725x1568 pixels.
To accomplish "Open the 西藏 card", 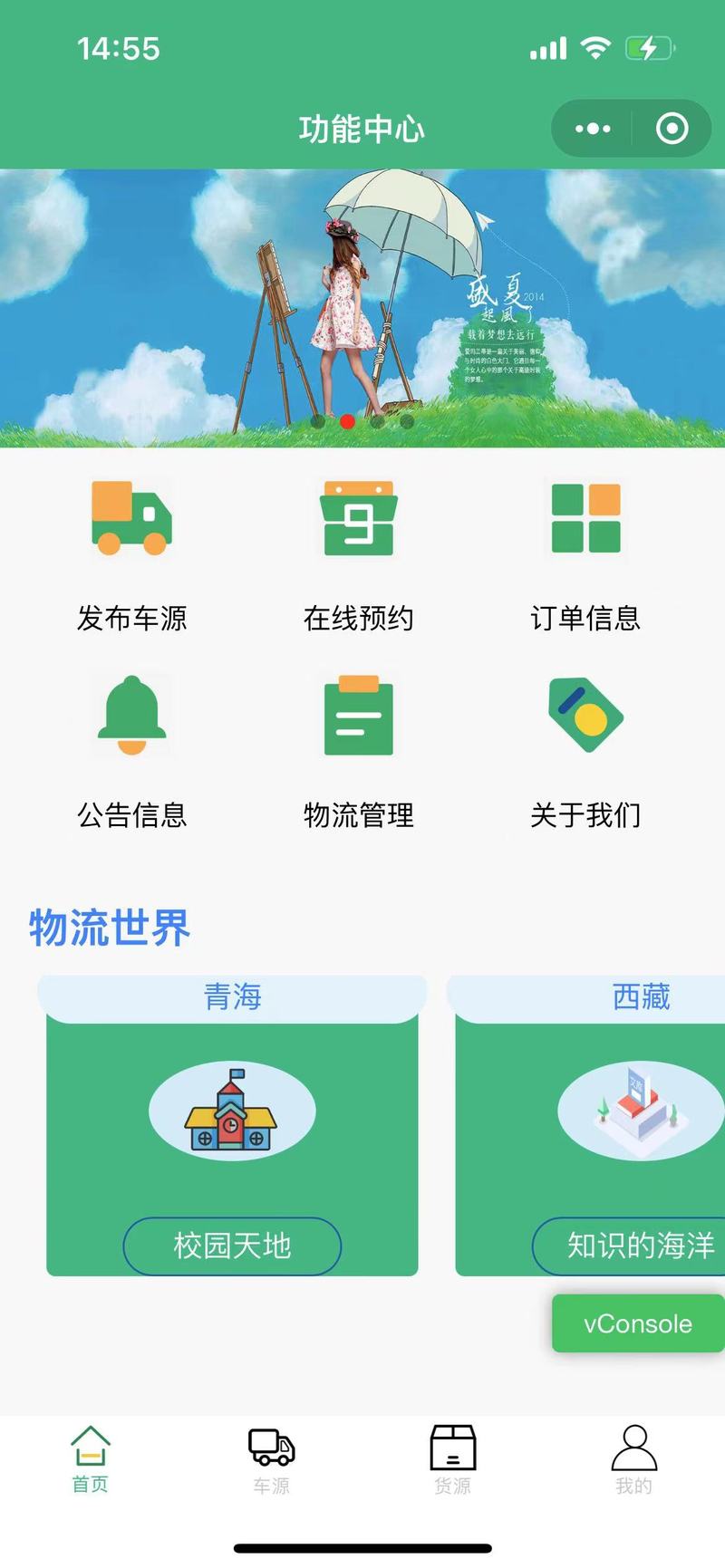I will (589, 1126).
